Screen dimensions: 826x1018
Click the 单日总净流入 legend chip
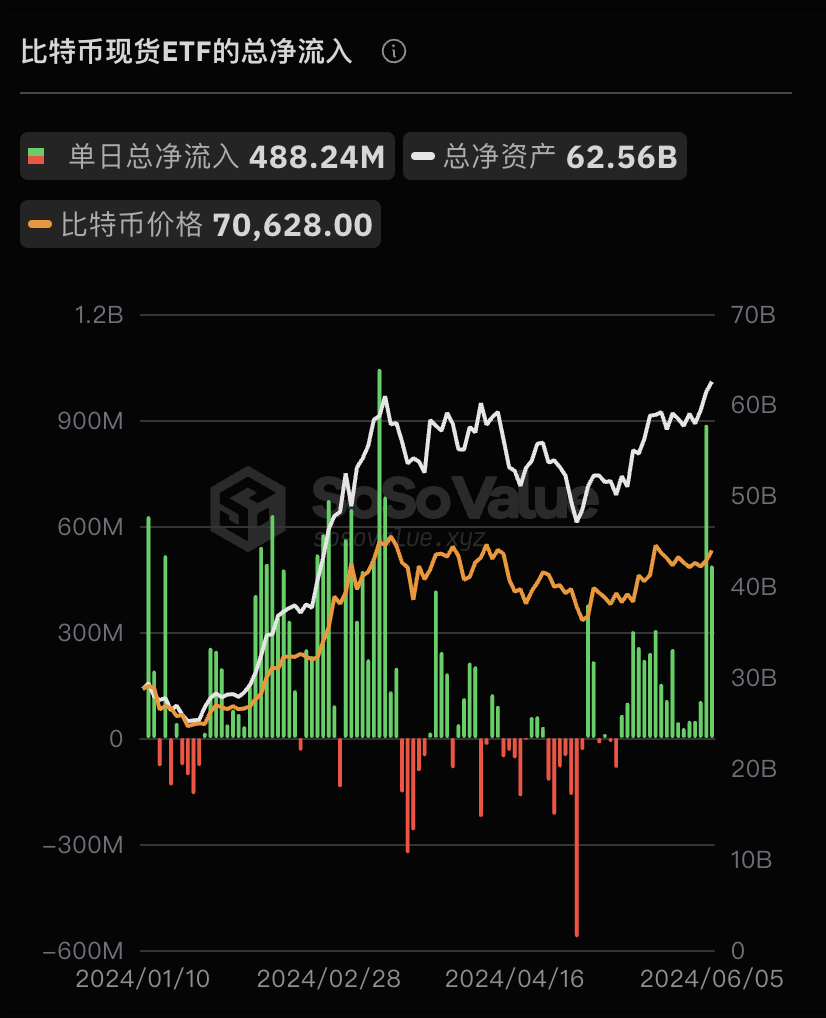tap(207, 156)
